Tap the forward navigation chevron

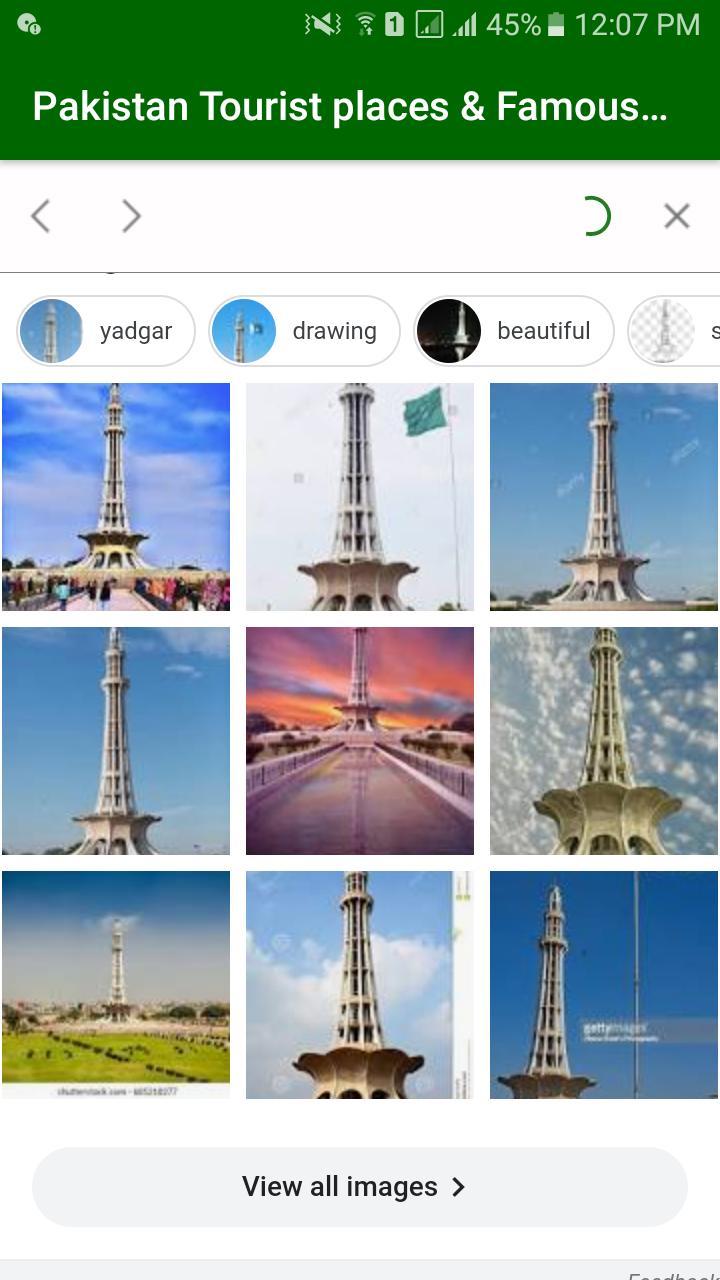click(130, 215)
